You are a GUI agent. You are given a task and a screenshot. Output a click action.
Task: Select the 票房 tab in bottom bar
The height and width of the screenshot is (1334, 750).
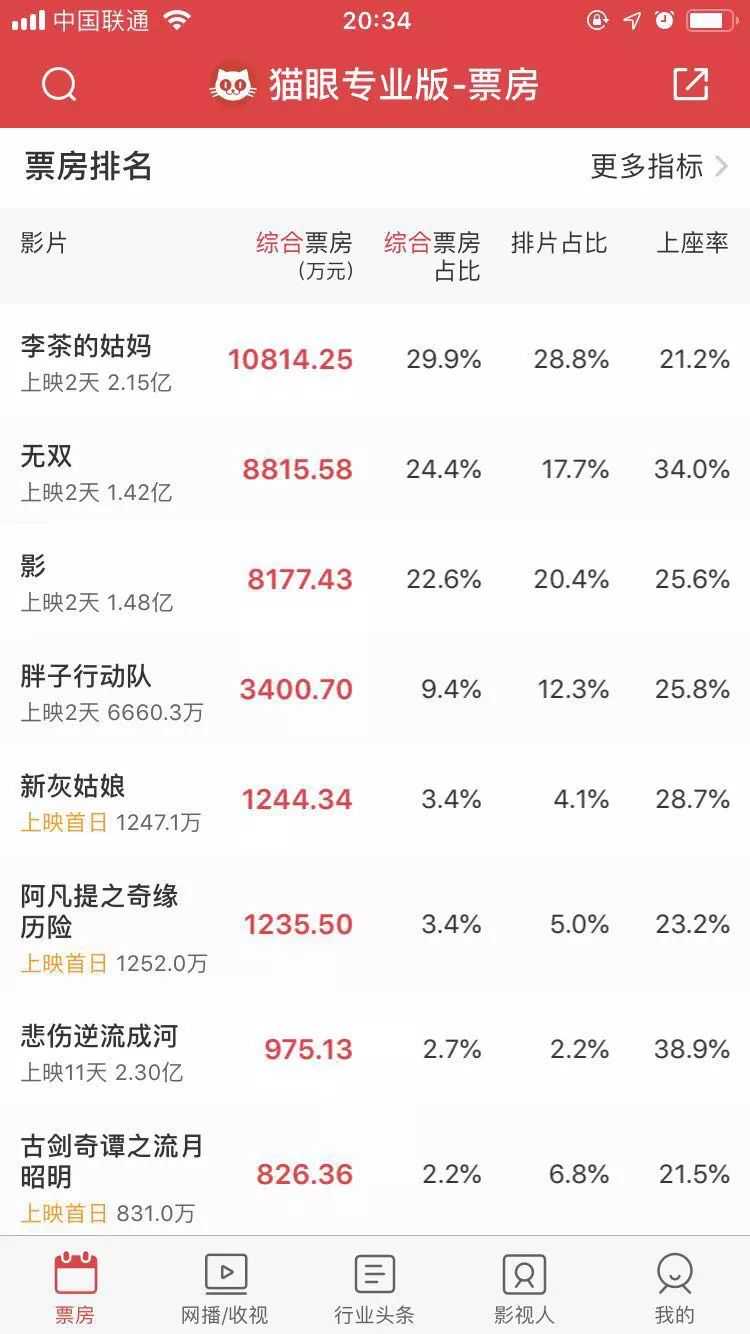click(75, 1288)
